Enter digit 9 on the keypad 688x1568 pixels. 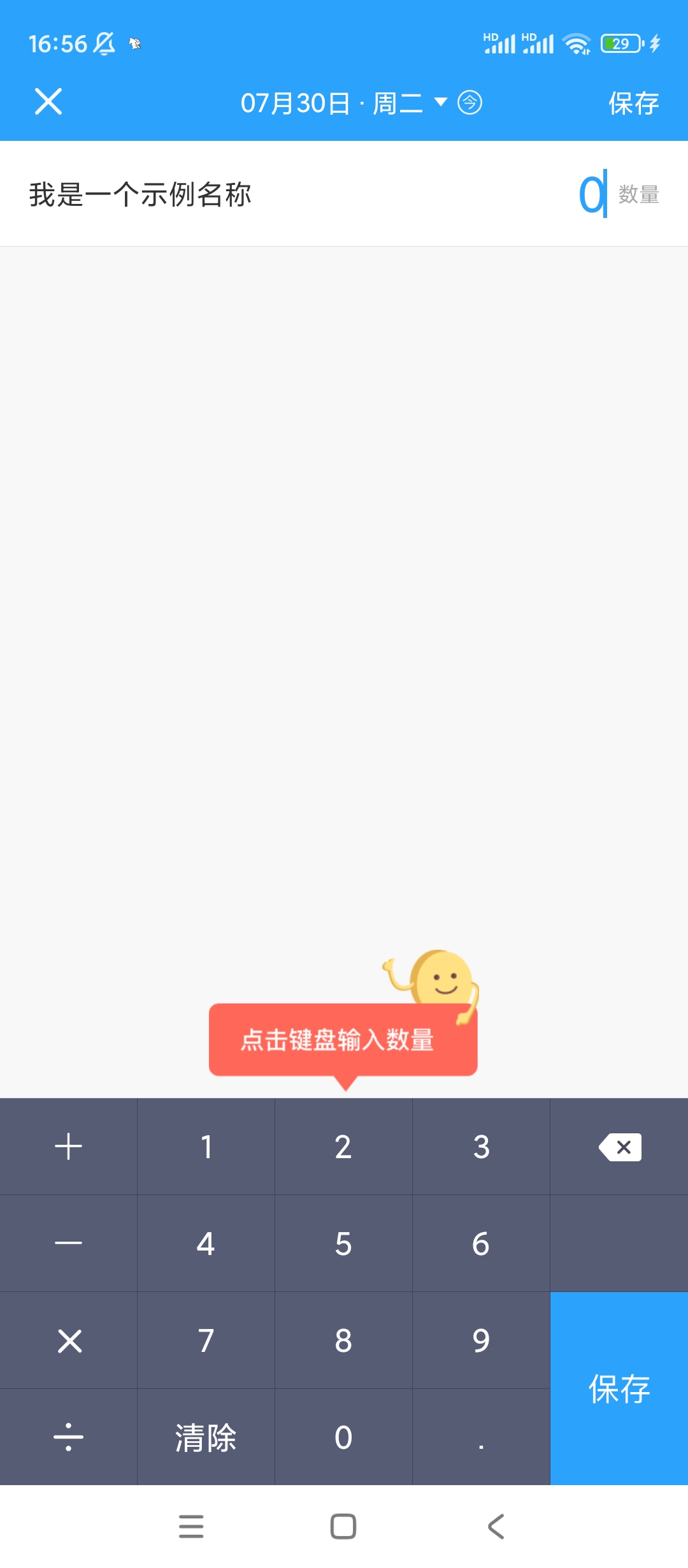tap(481, 1340)
